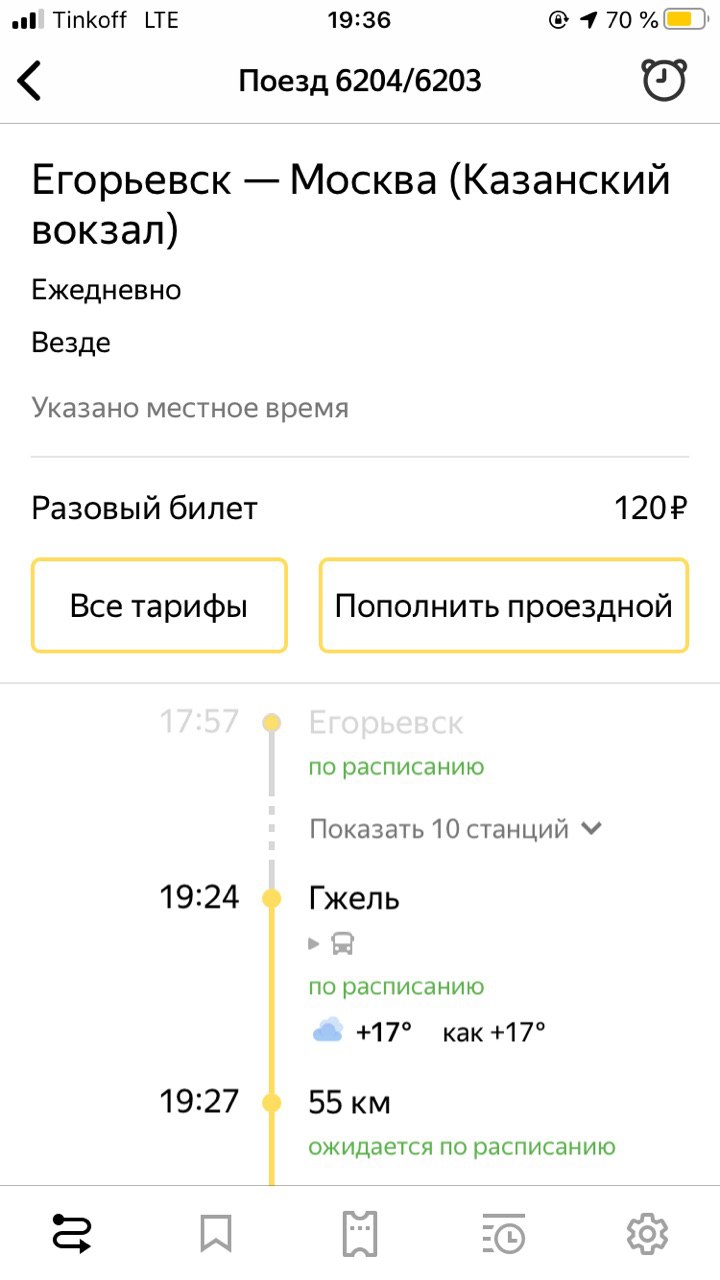
Task: Switch to the bookmarks tab
Action: coord(216,1234)
